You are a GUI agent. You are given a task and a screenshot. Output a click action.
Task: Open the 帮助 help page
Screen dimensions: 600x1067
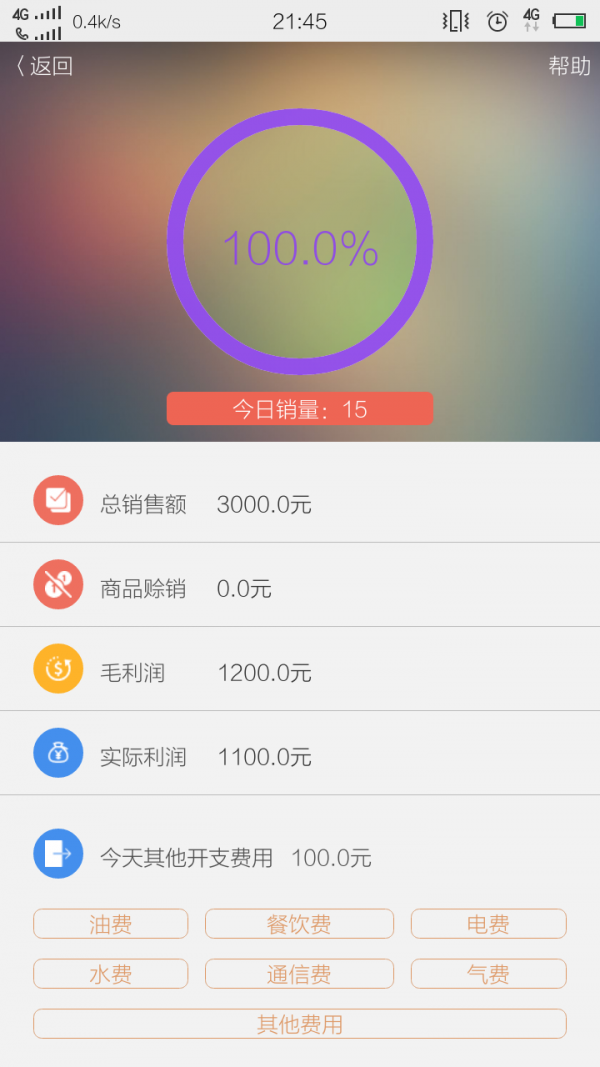[x=569, y=67]
